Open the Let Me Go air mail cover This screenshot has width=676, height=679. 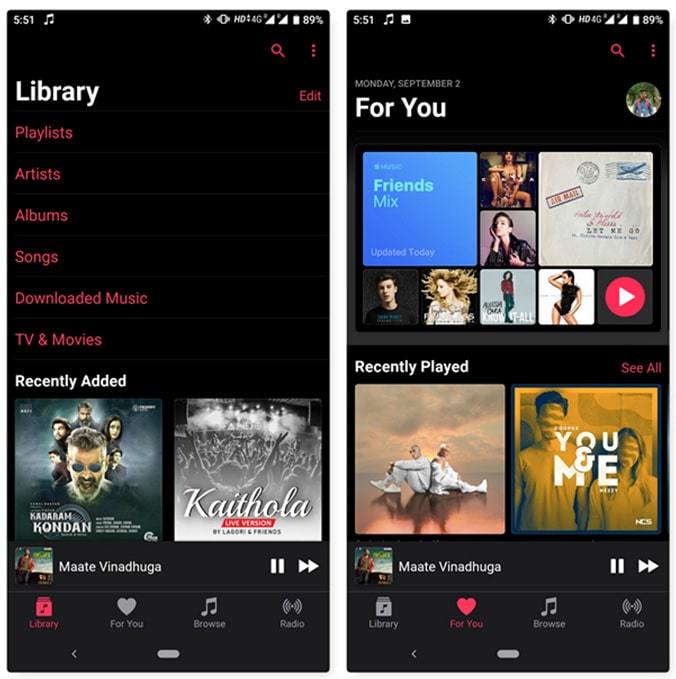click(x=595, y=208)
